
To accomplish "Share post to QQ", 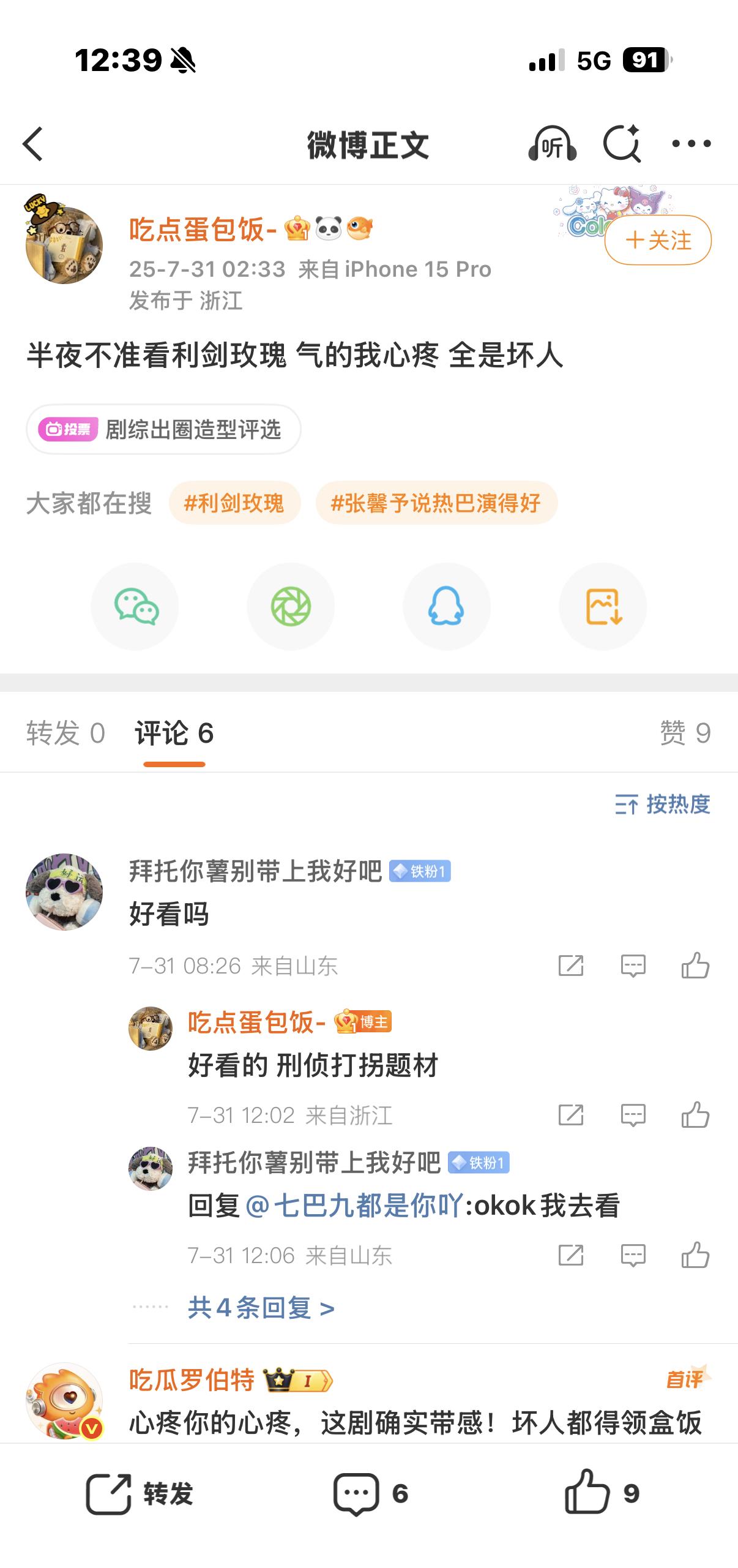I will pos(447,606).
